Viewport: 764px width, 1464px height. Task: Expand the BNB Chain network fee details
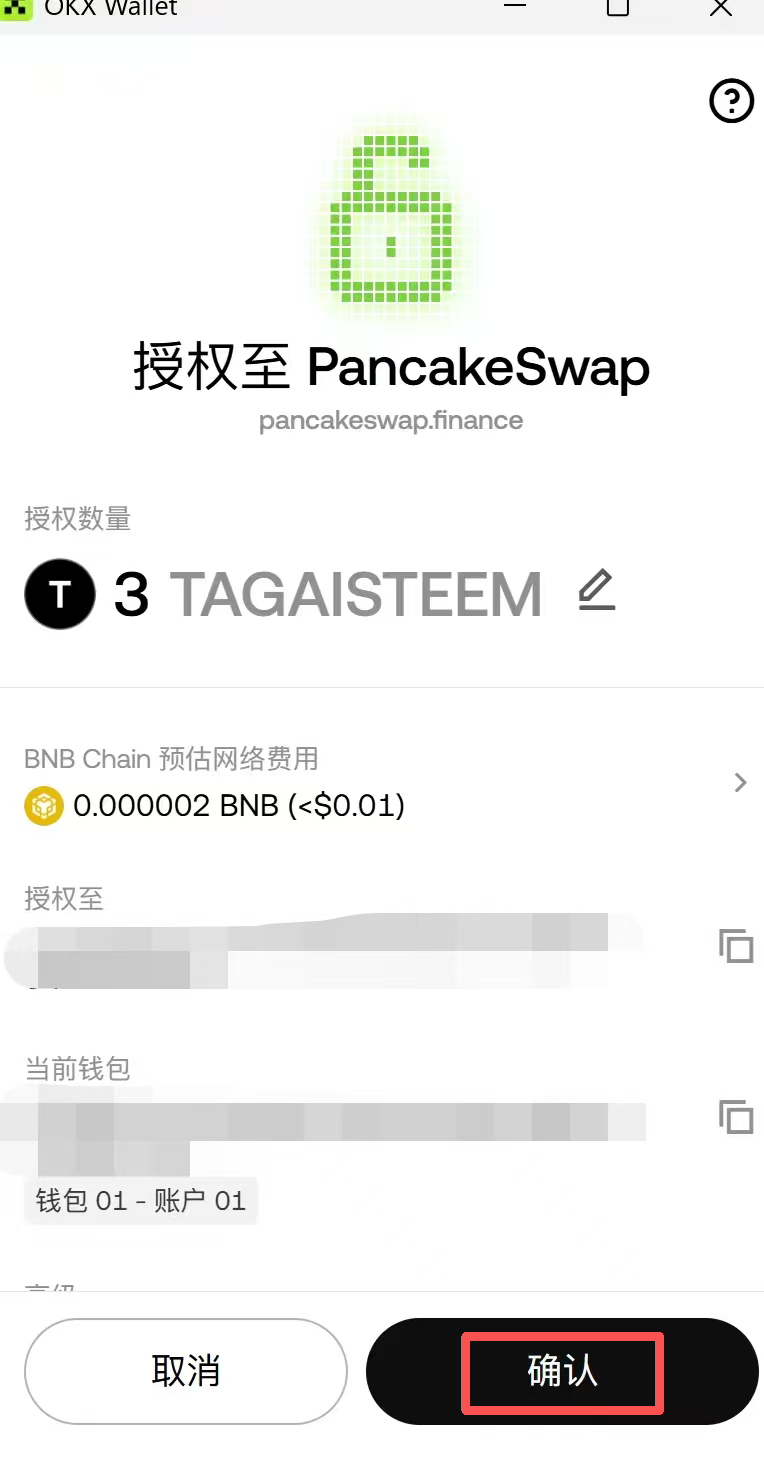740,783
